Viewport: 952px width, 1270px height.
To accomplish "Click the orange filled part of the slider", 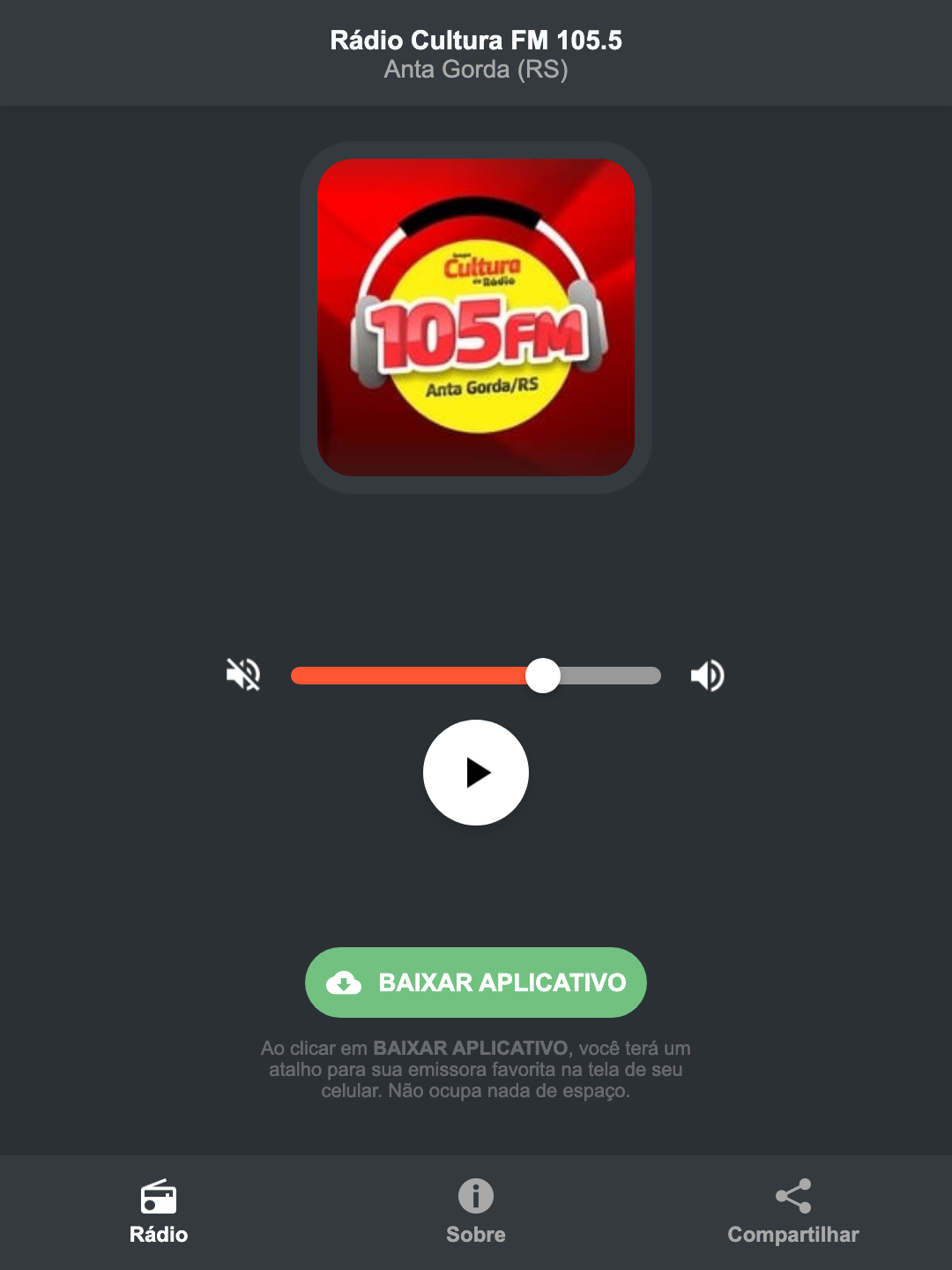I will tap(405, 675).
